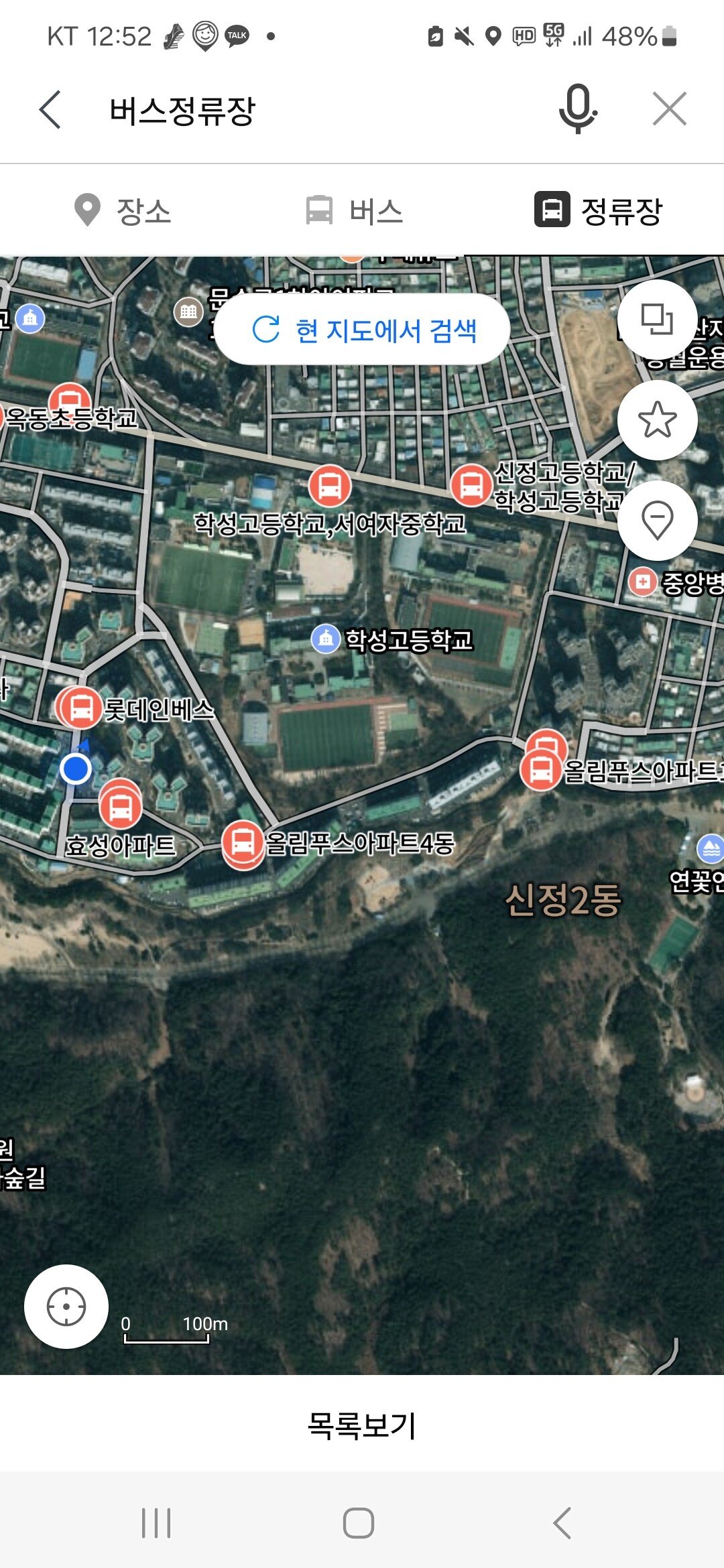Tap the location pin button under the star
724x1568 pixels.
click(x=657, y=520)
